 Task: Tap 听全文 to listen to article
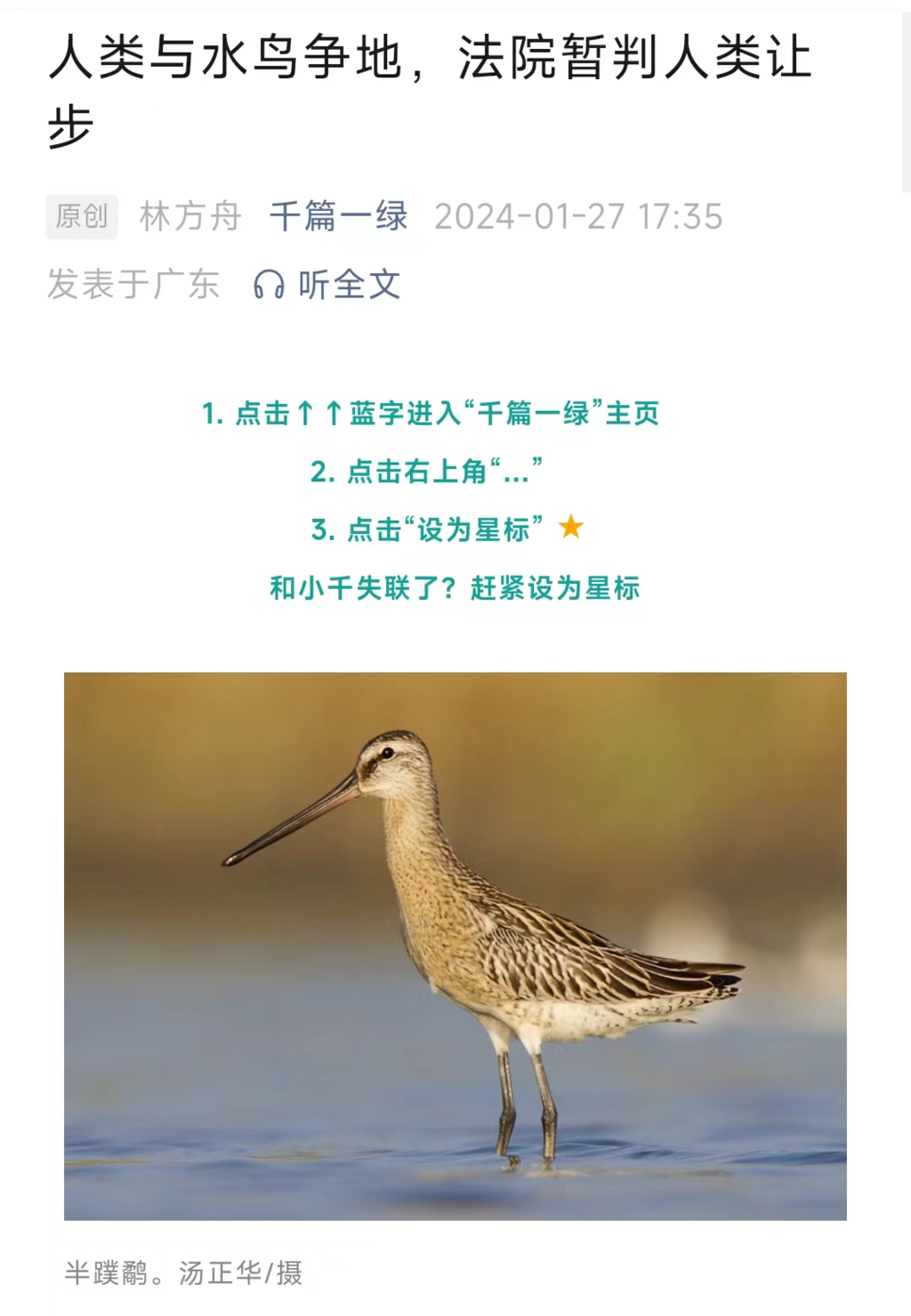coord(327,285)
